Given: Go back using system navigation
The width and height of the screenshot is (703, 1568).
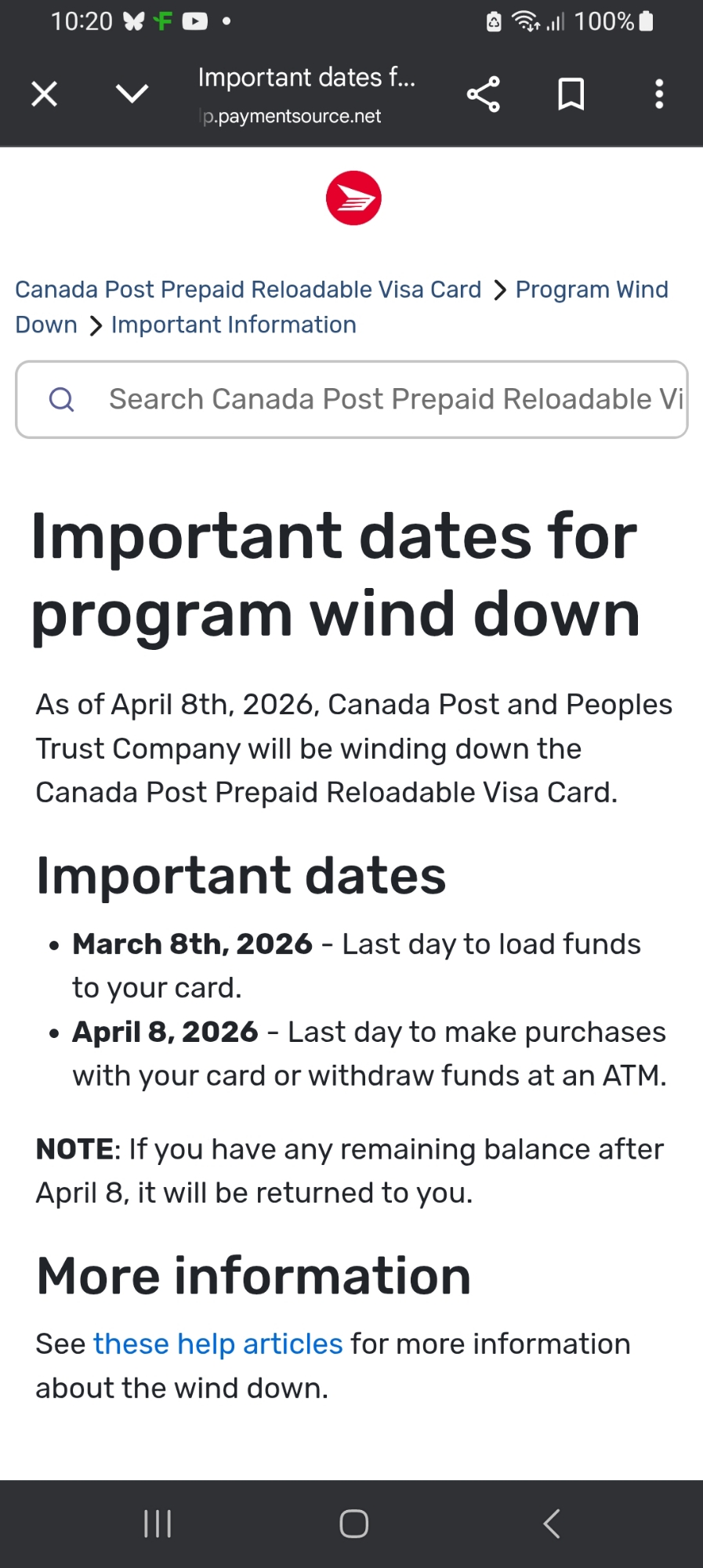Looking at the screenshot, I should point(551,1524).
